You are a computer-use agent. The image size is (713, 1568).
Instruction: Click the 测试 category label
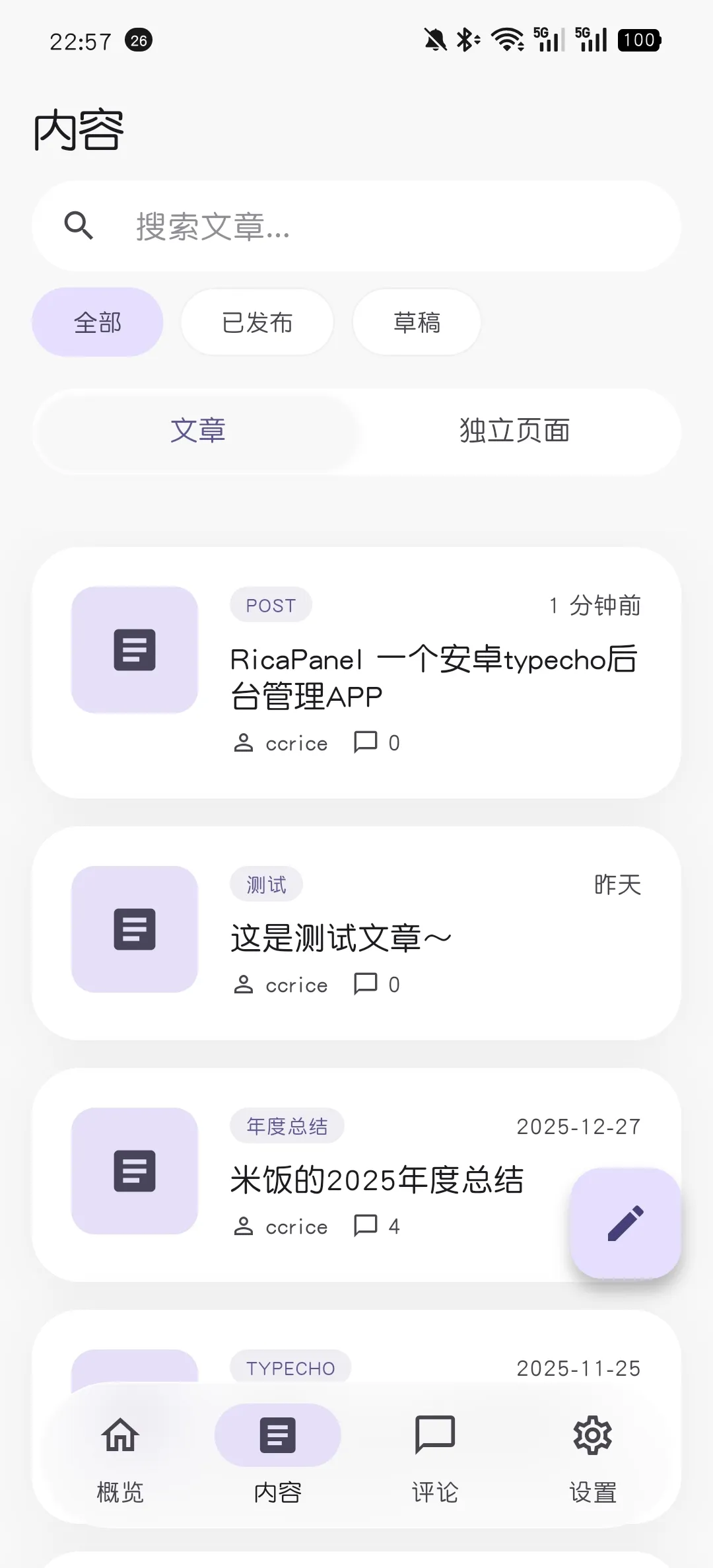tap(266, 884)
